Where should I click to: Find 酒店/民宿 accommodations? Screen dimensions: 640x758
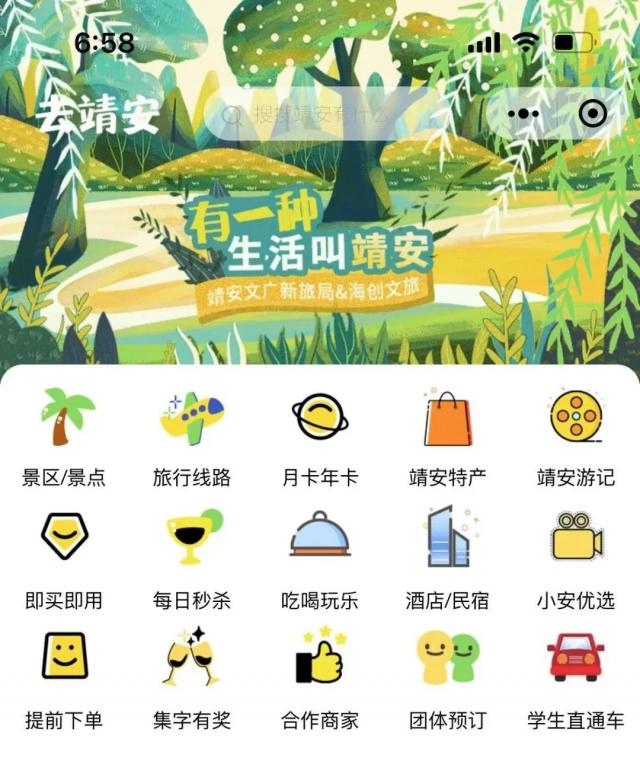448,558
